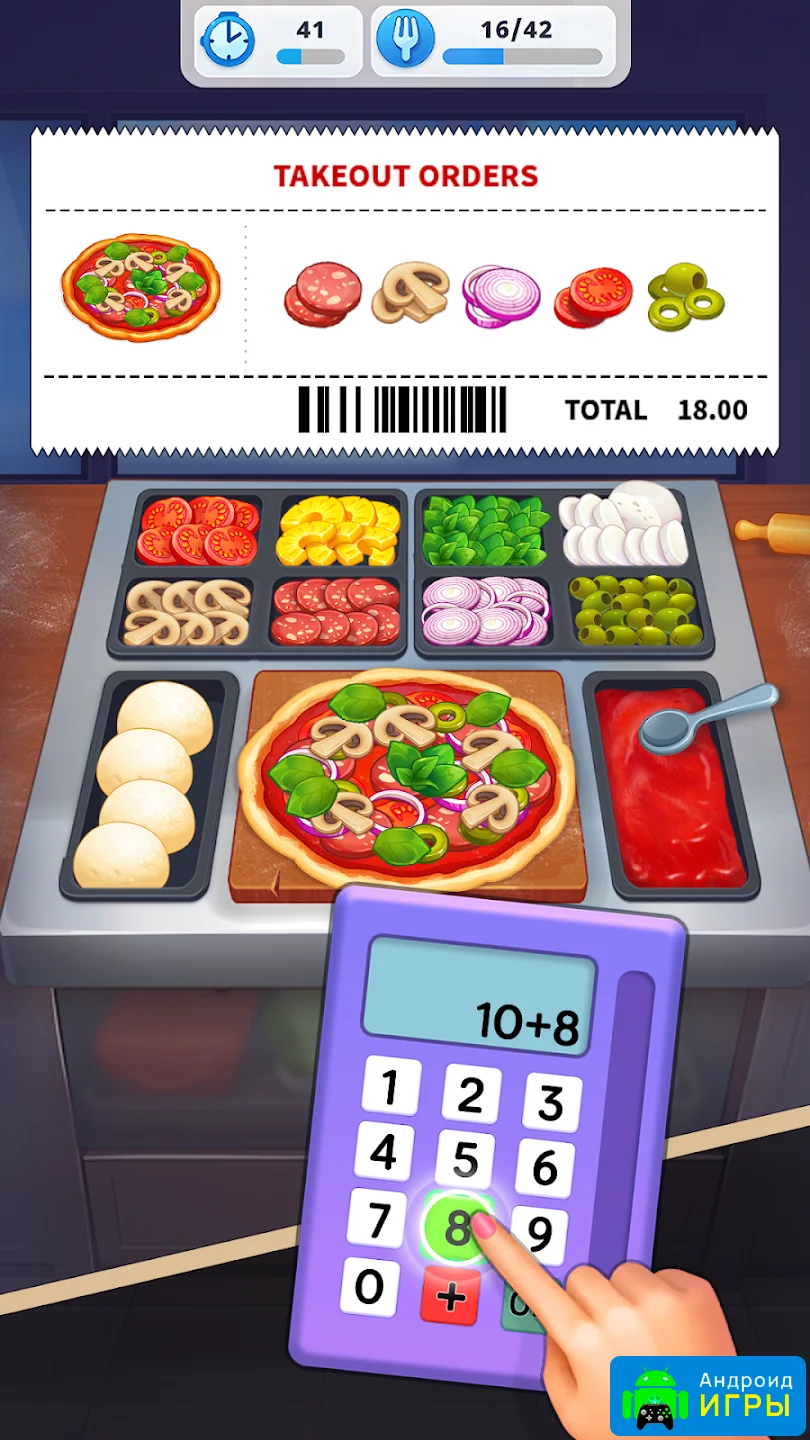Screen dimensions: 810x1440
Task: Tap the 1 key on the calculator
Action: [x=389, y=1087]
